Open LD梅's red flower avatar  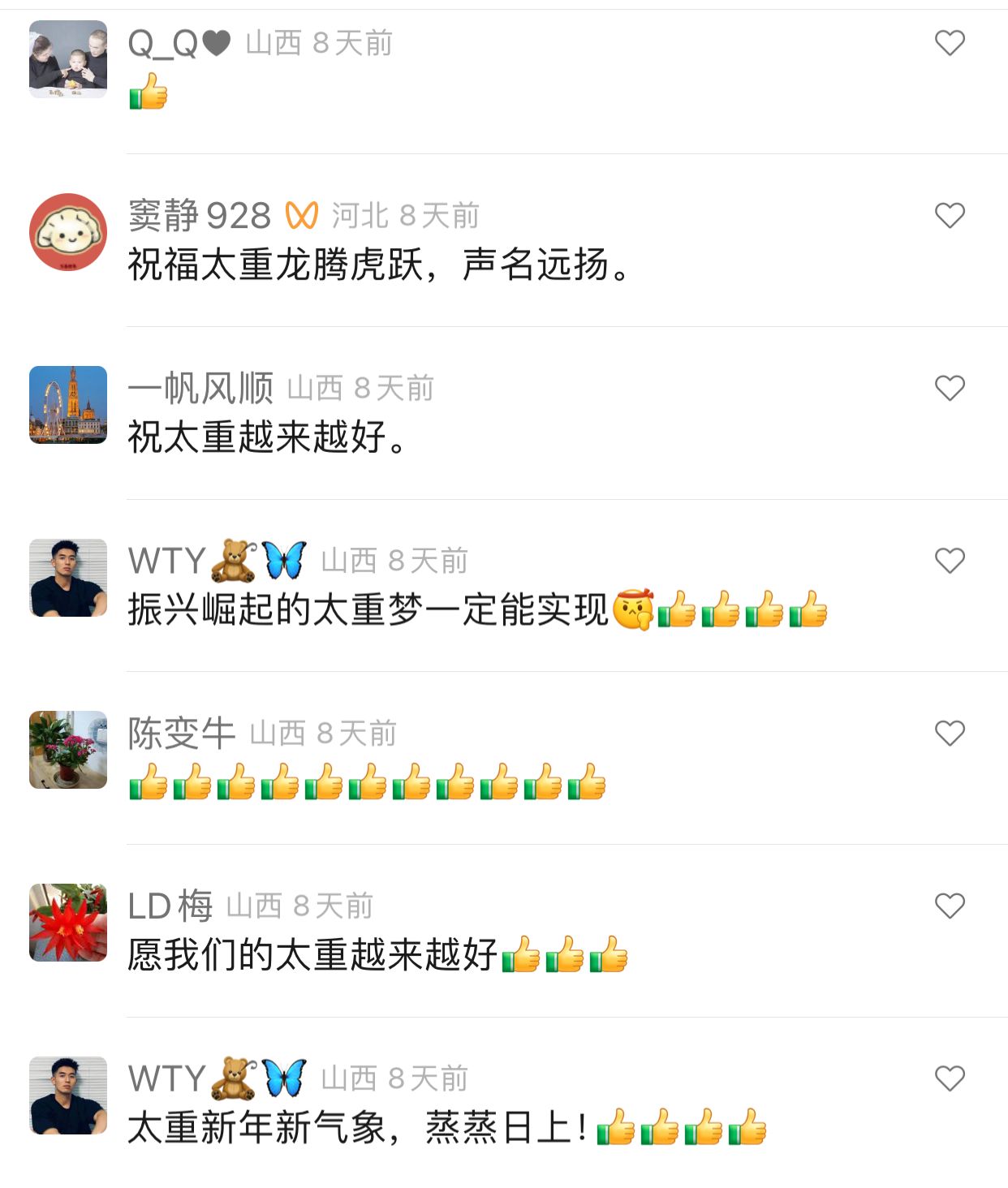pyautogui.click(x=68, y=923)
